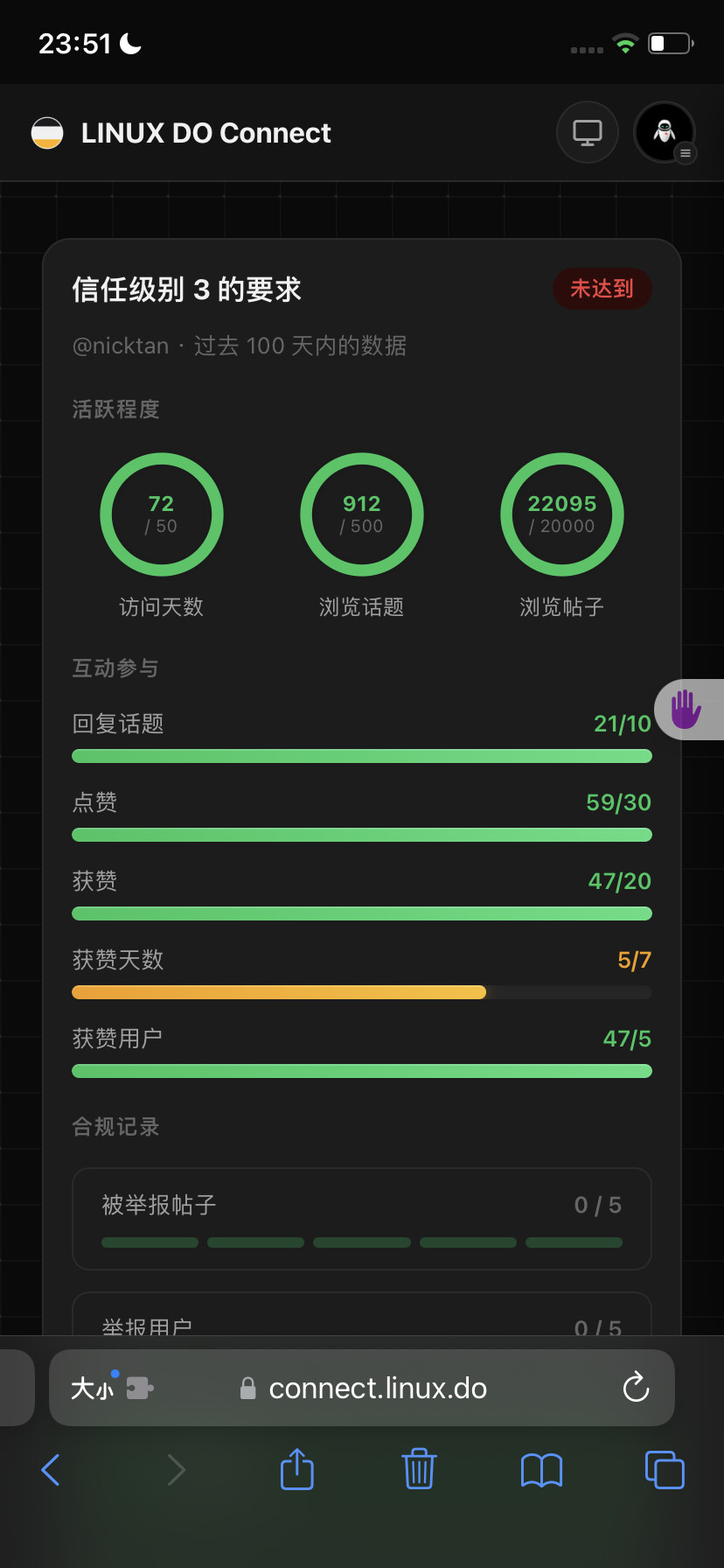
Task: Go back to previous page
Action: (x=51, y=1470)
